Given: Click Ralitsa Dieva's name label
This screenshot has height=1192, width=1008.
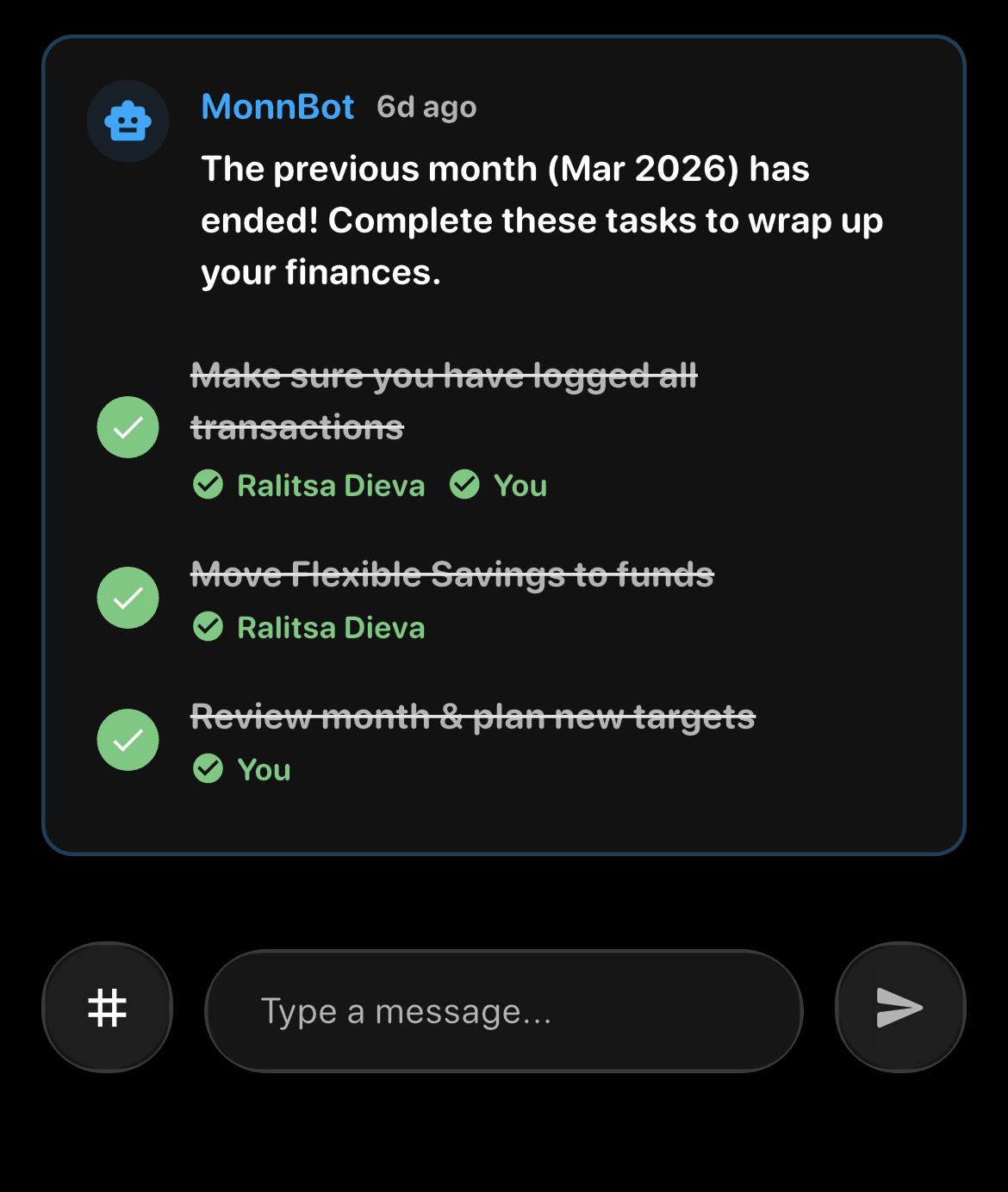Looking at the screenshot, I should [331, 485].
